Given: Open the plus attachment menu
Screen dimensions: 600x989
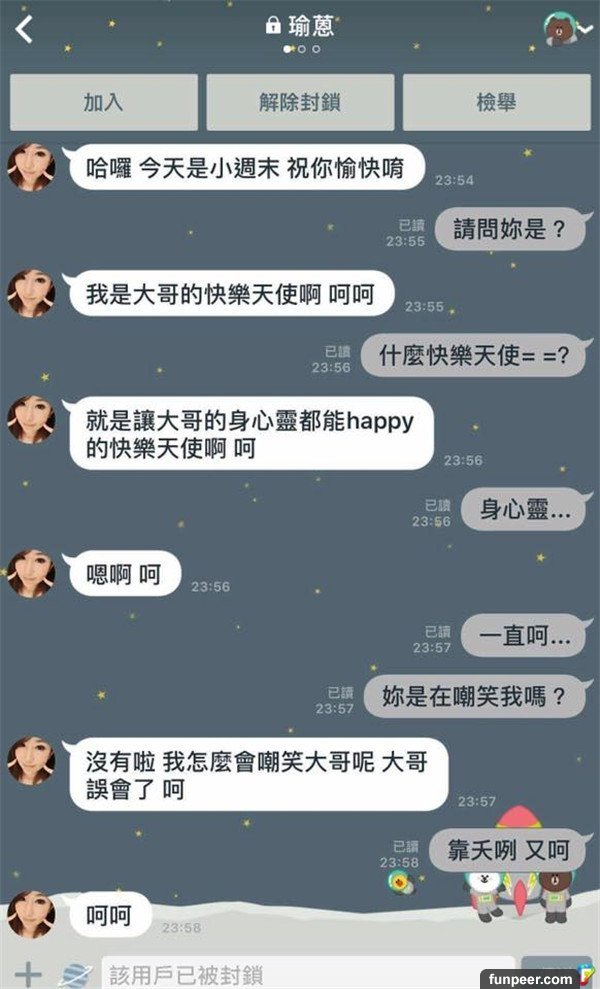Looking at the screenshot, I should tap(27, 973).
